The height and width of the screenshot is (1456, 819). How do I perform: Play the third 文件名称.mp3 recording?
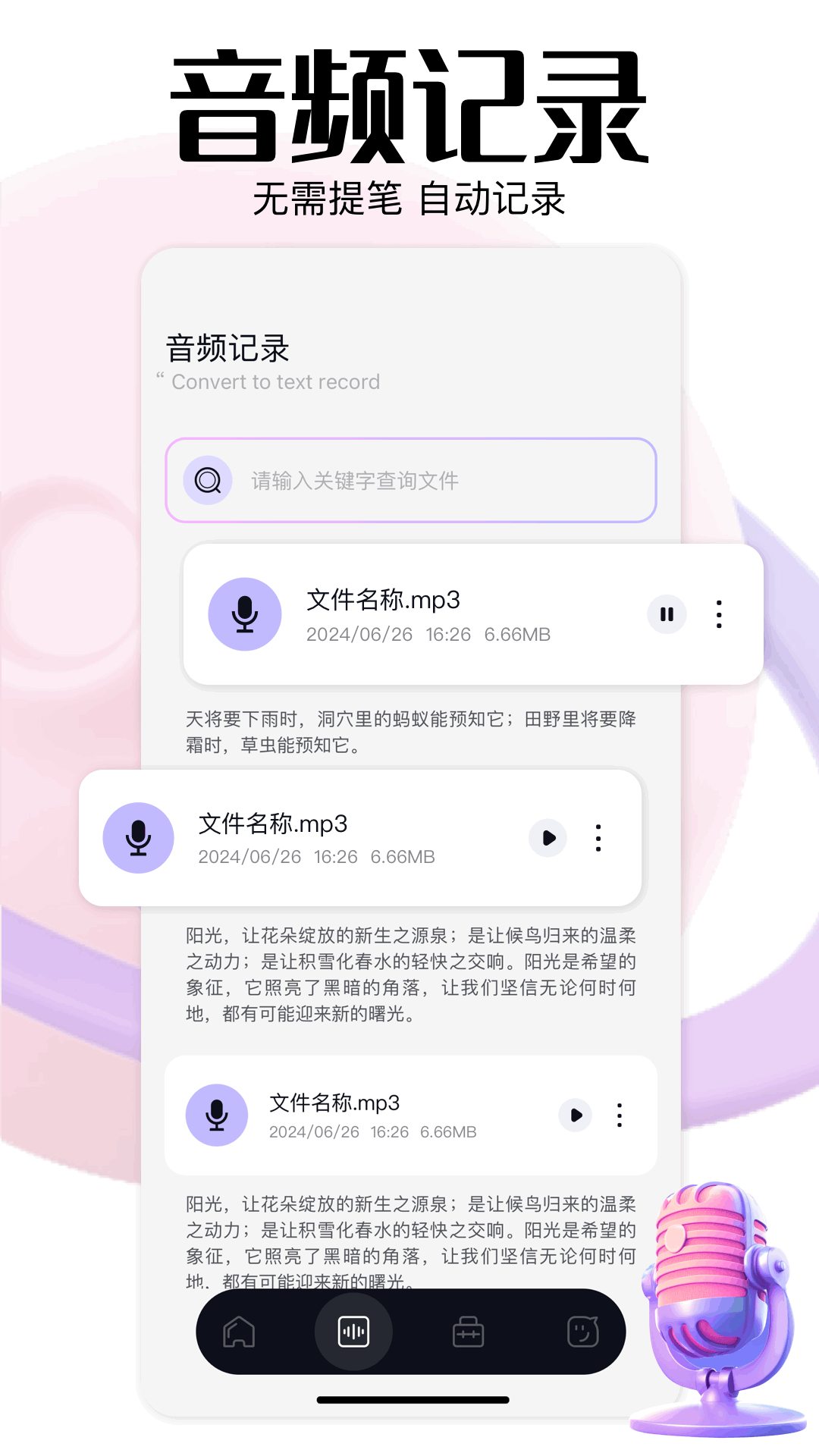[575, 1115]
